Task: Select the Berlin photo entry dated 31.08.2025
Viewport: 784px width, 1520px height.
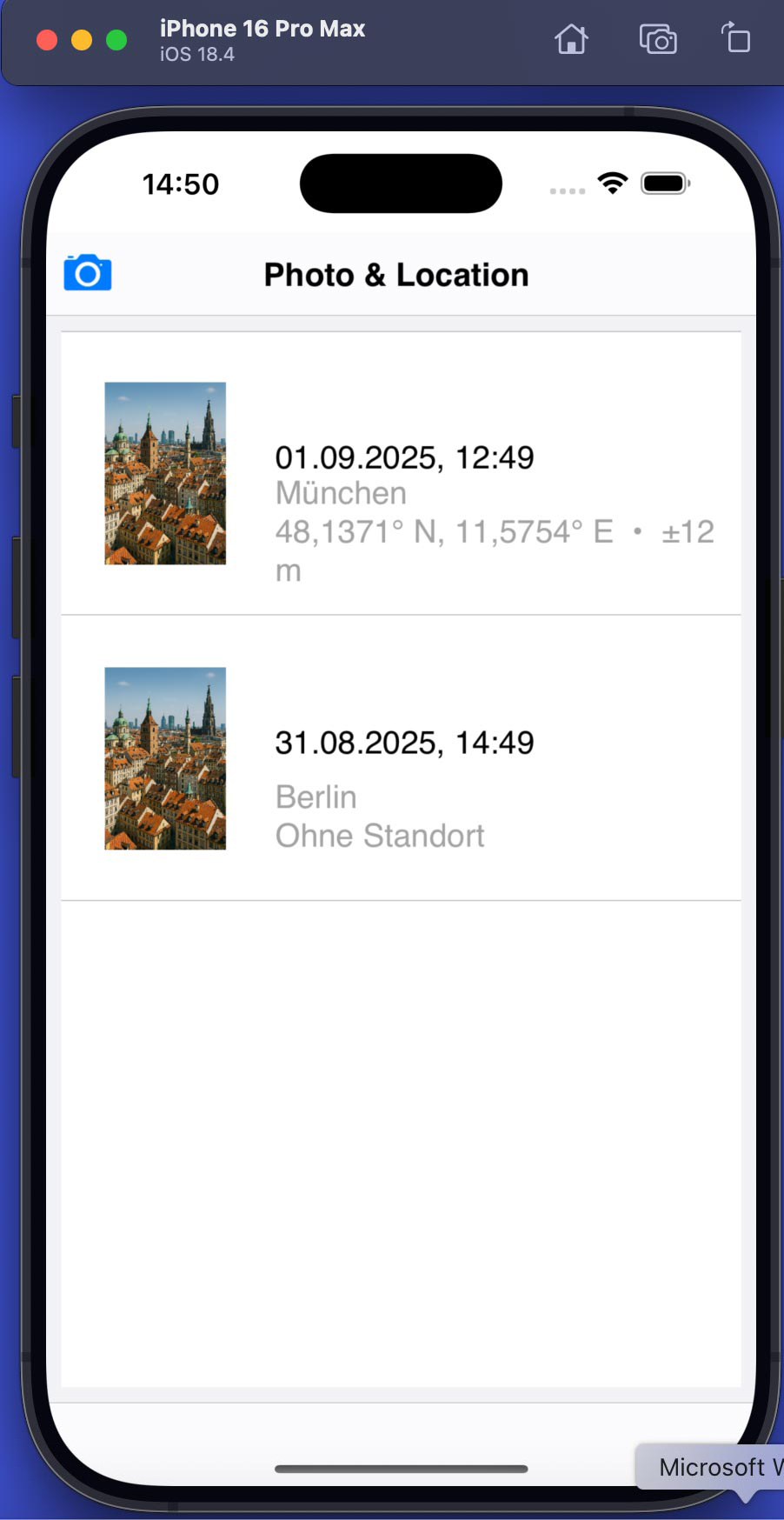Action: tap(400, 757)
